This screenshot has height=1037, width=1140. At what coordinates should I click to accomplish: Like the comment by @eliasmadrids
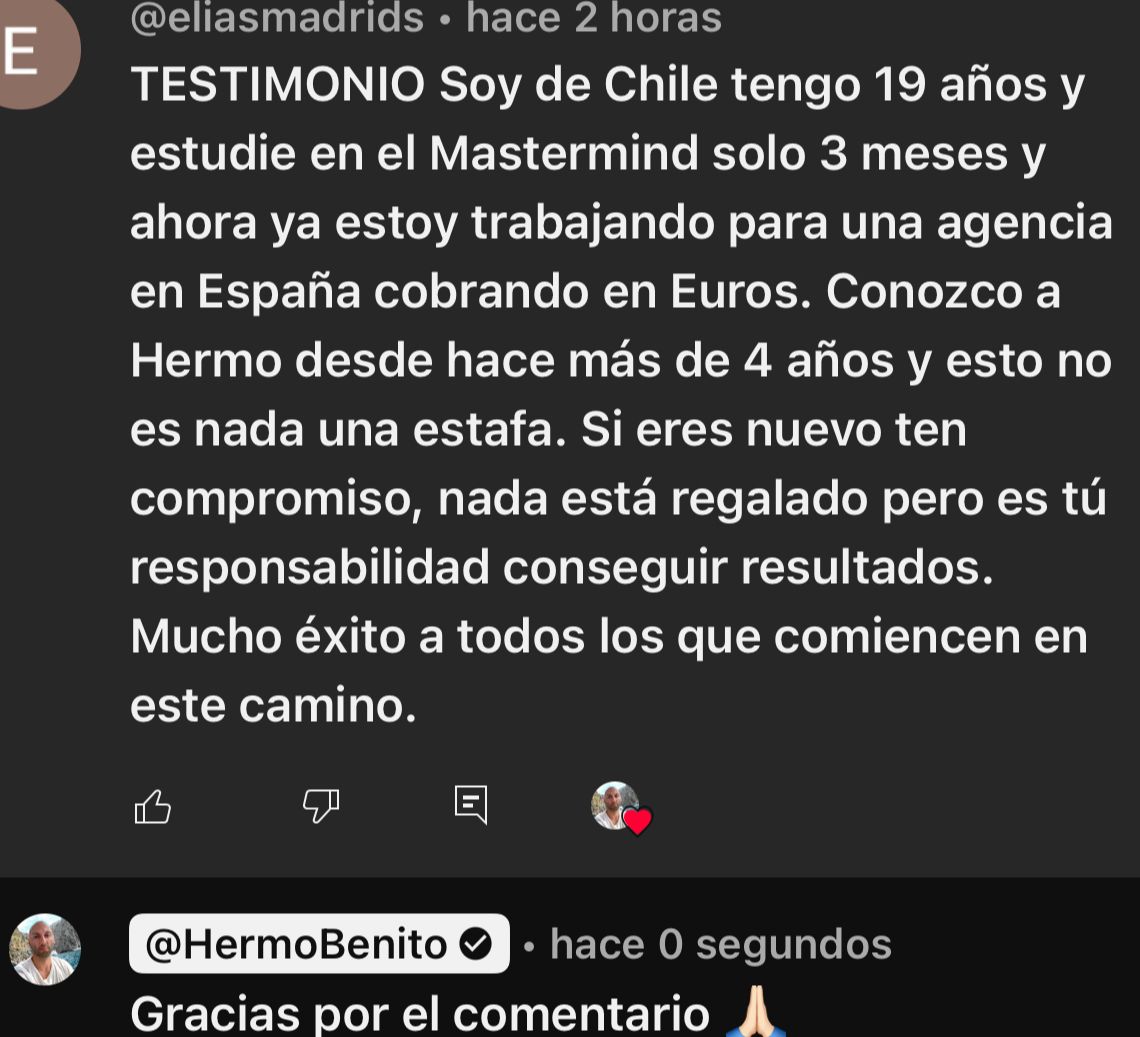tap(153, 806)
